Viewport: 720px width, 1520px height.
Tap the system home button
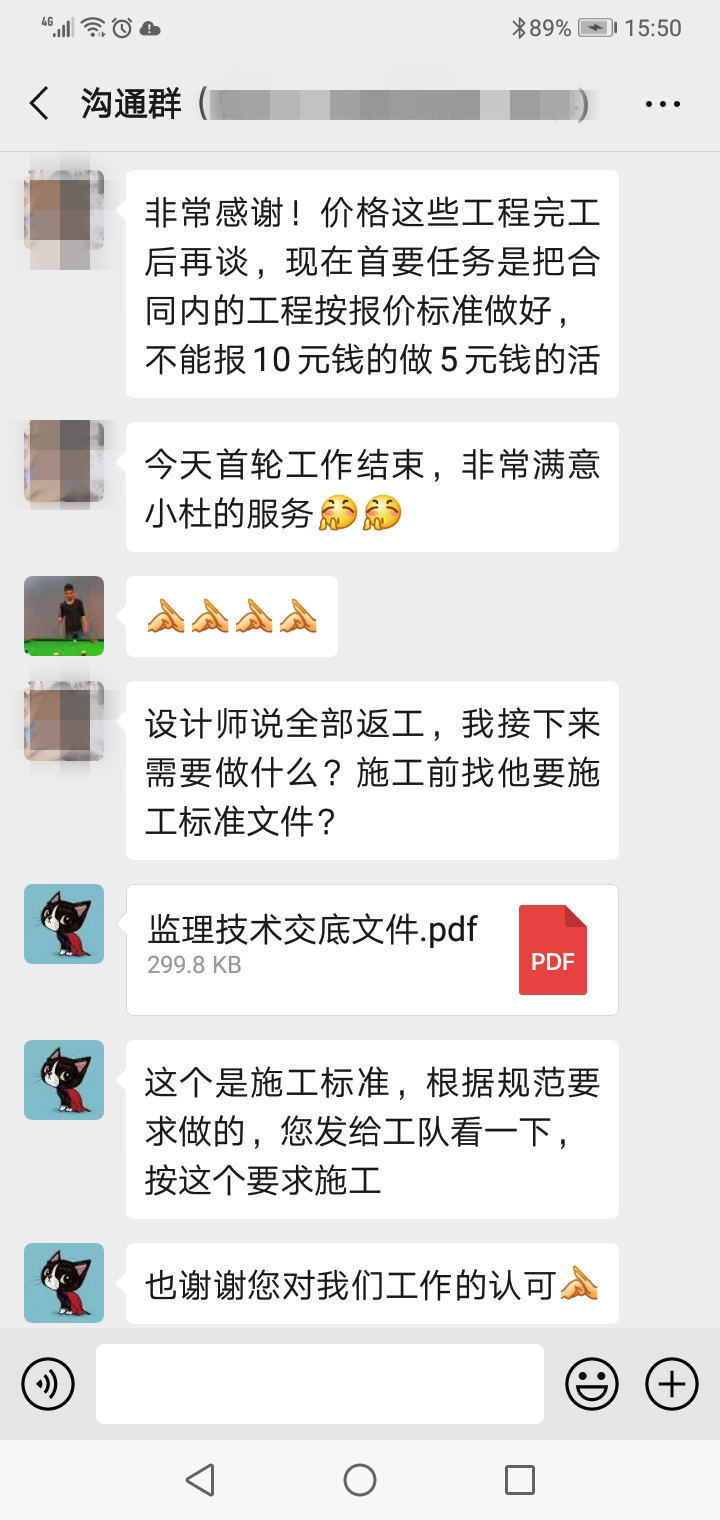(360, 1480)
